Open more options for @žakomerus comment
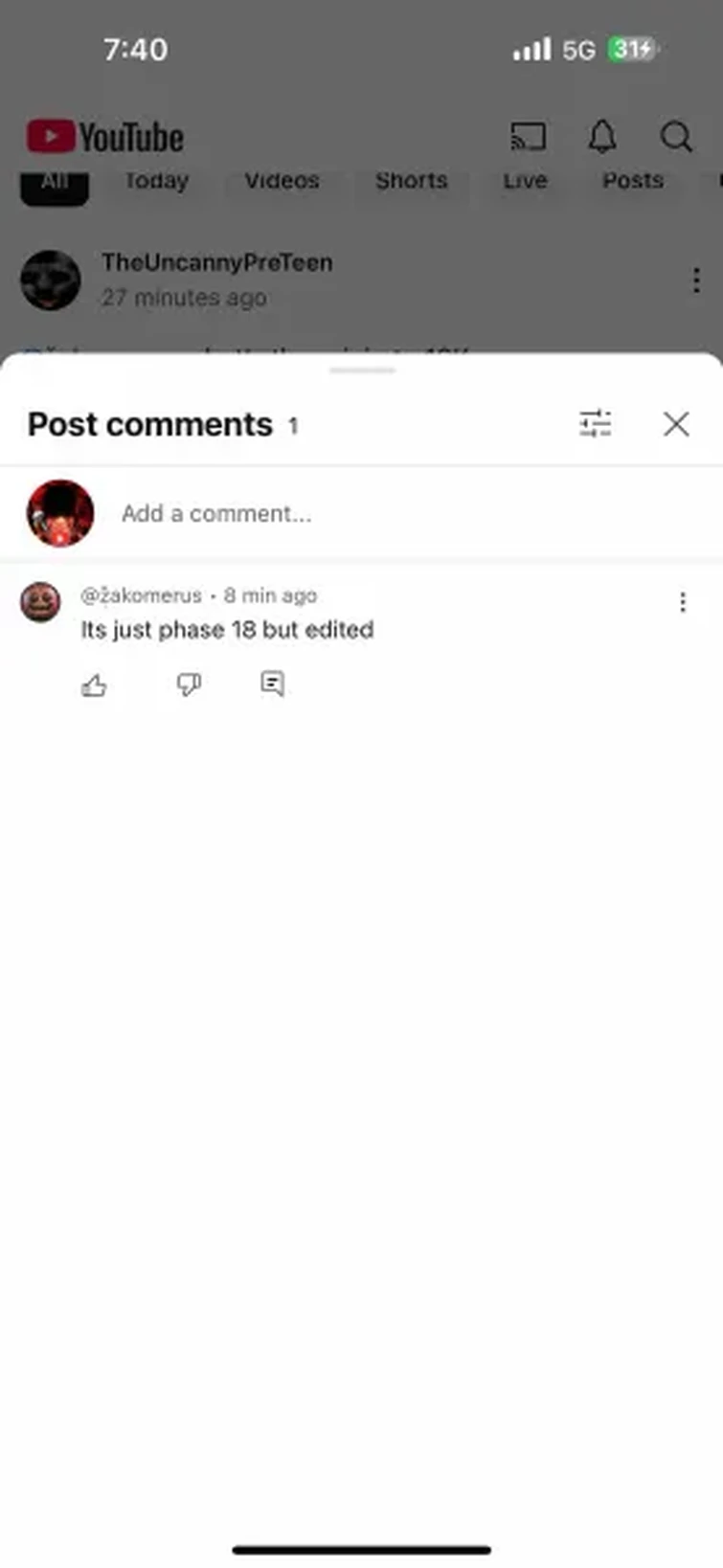 point(683,602)
